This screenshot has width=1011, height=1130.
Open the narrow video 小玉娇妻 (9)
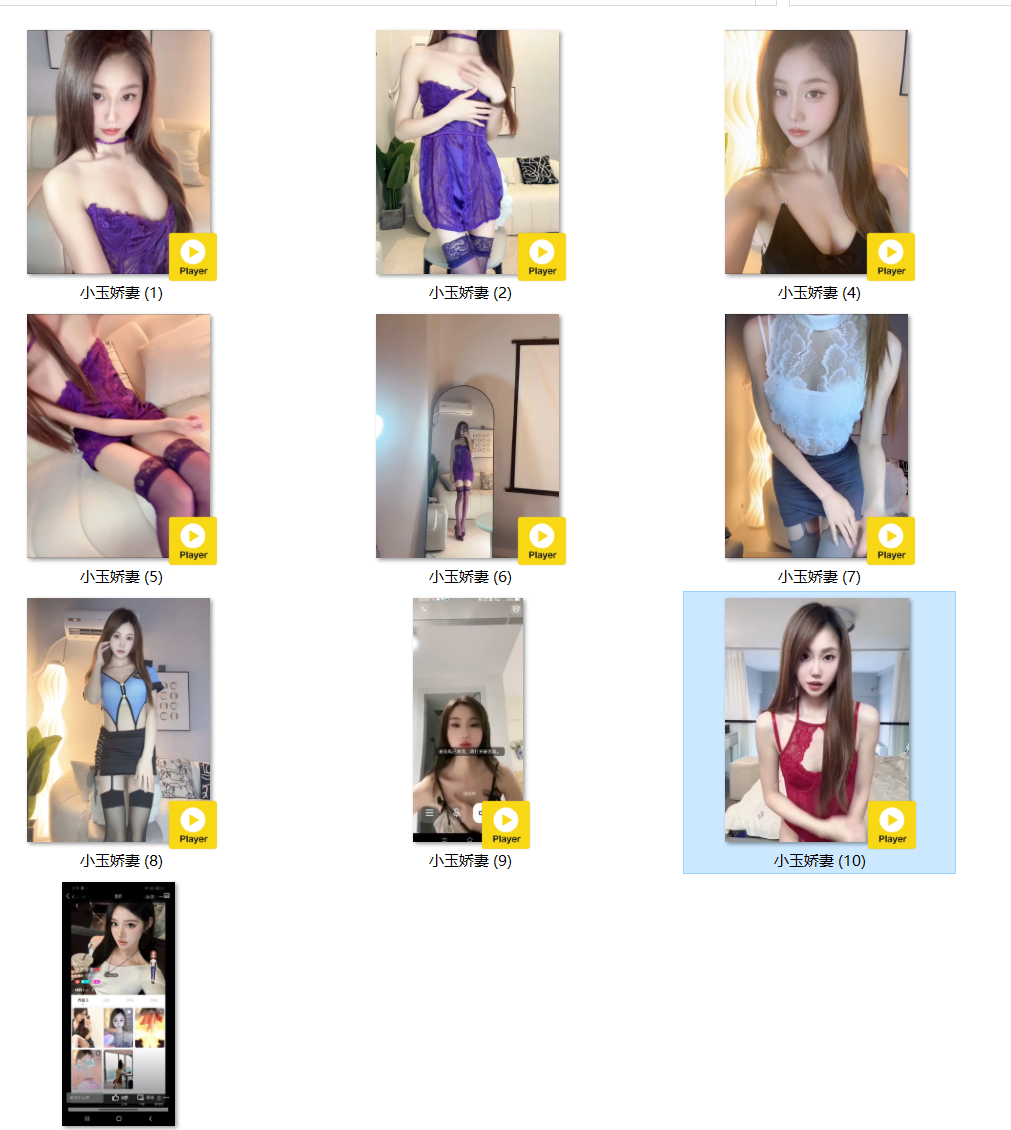pyautogui.click(x=467, y=720)
